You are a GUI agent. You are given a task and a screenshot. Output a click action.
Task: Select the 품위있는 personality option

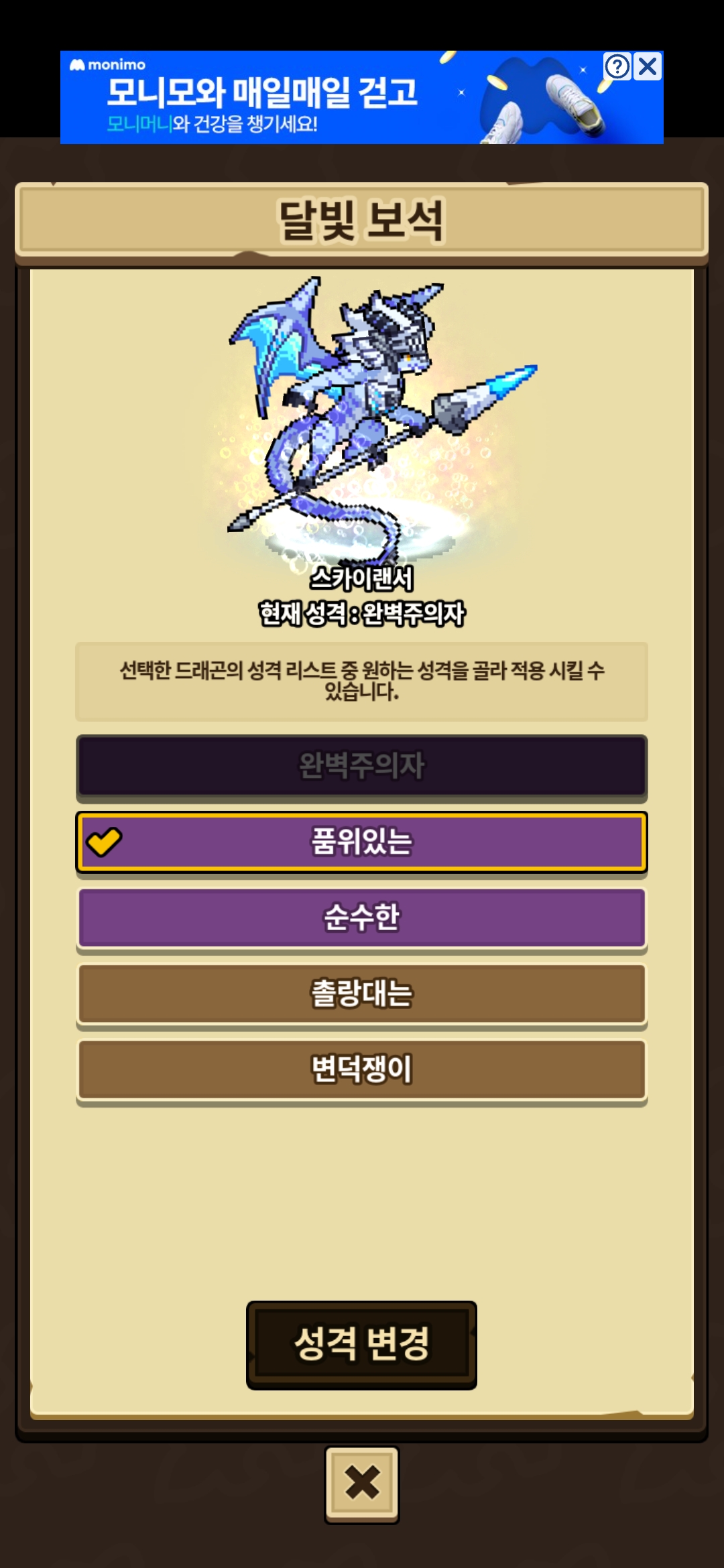pos(361,842)
